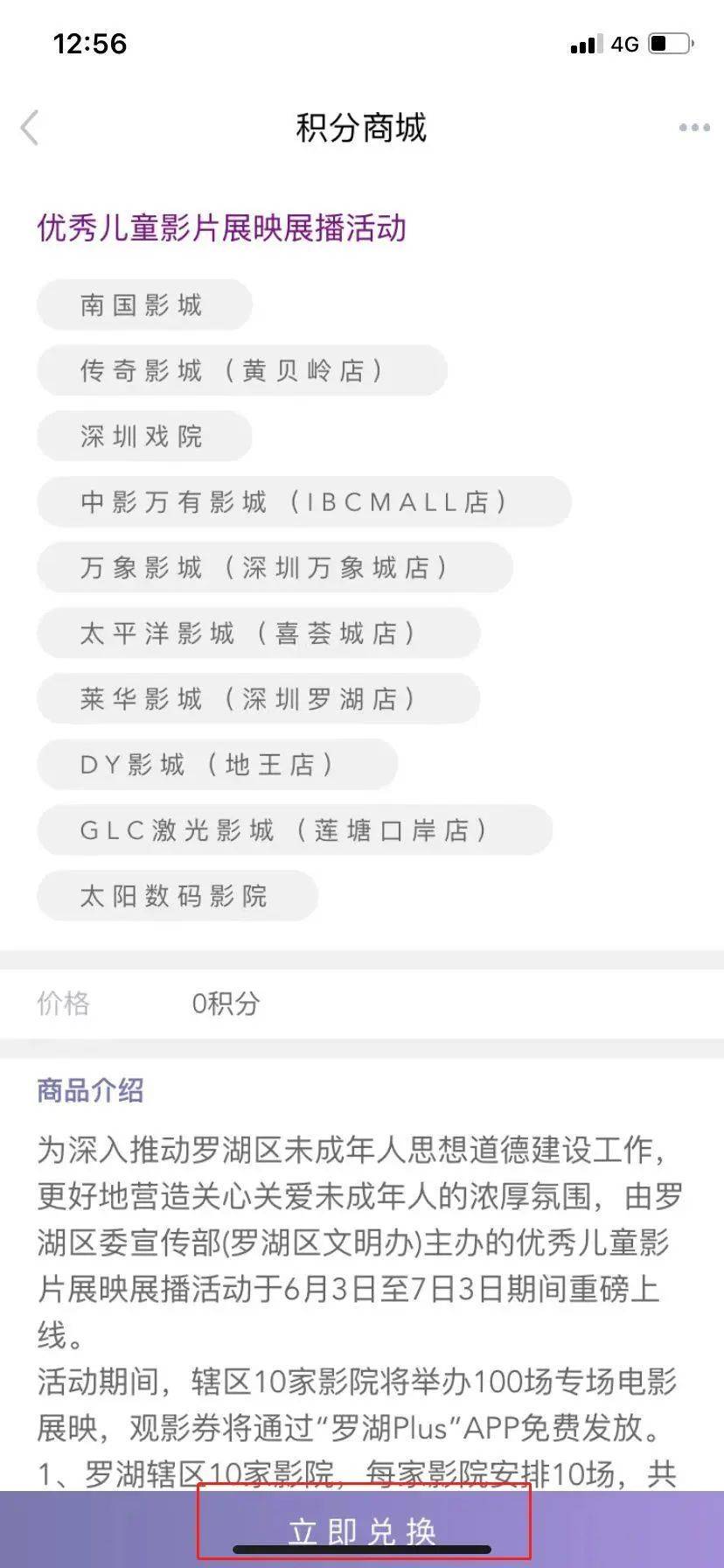This screenshot has height=1568, width=724.
Task: Choose 传奇影城（黄贝岭店）
Action: (242, 370)
